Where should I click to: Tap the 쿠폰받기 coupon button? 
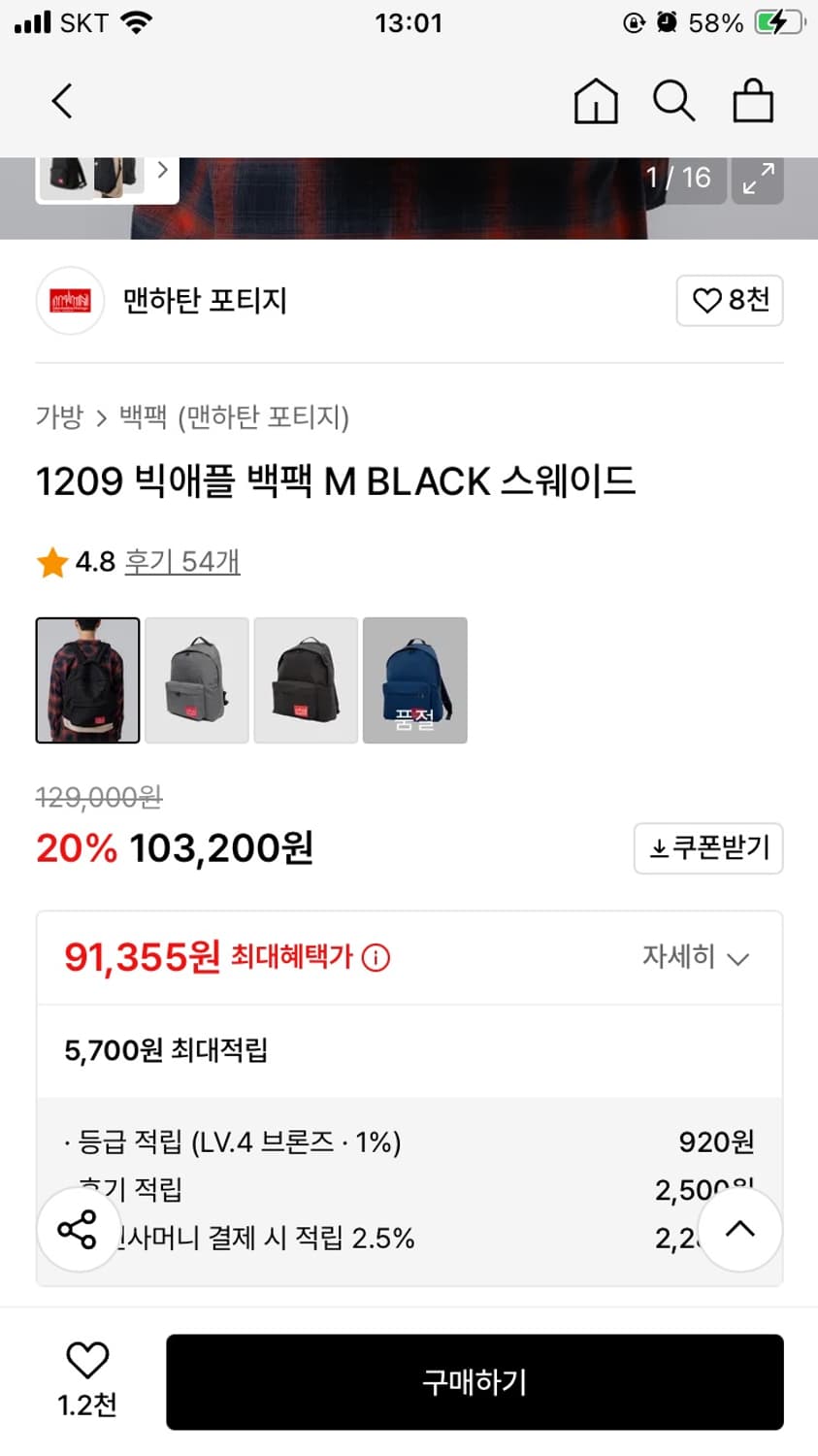point(707,847)
